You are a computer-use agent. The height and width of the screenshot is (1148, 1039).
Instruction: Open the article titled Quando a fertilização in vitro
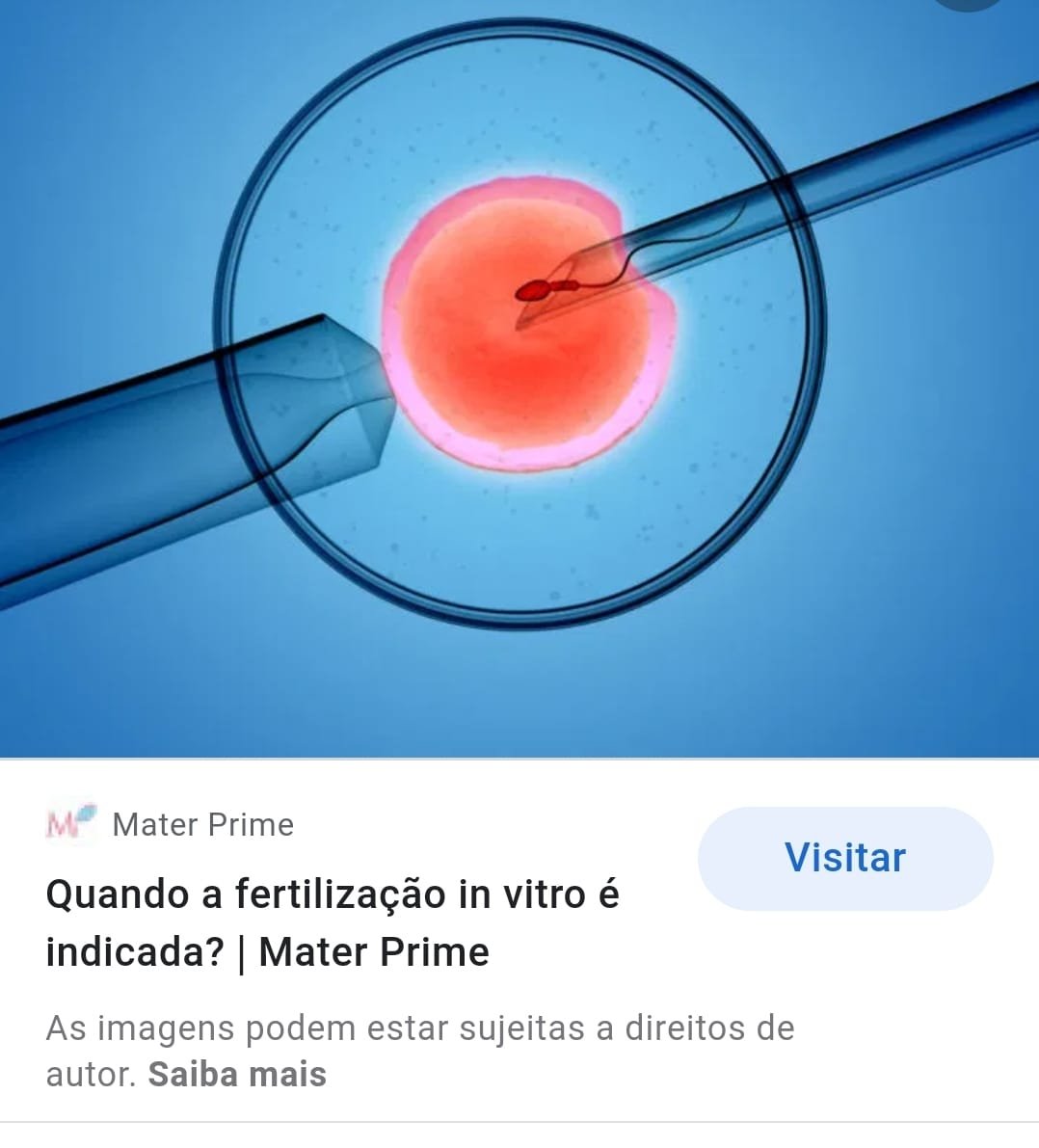click(x=333, y=922)
